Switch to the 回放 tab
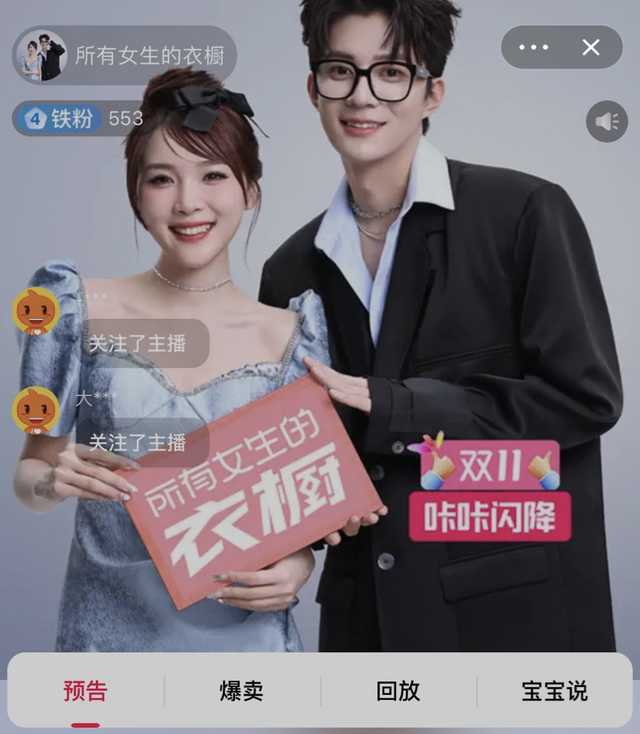640x734 pixels. (x=398, y=691)
